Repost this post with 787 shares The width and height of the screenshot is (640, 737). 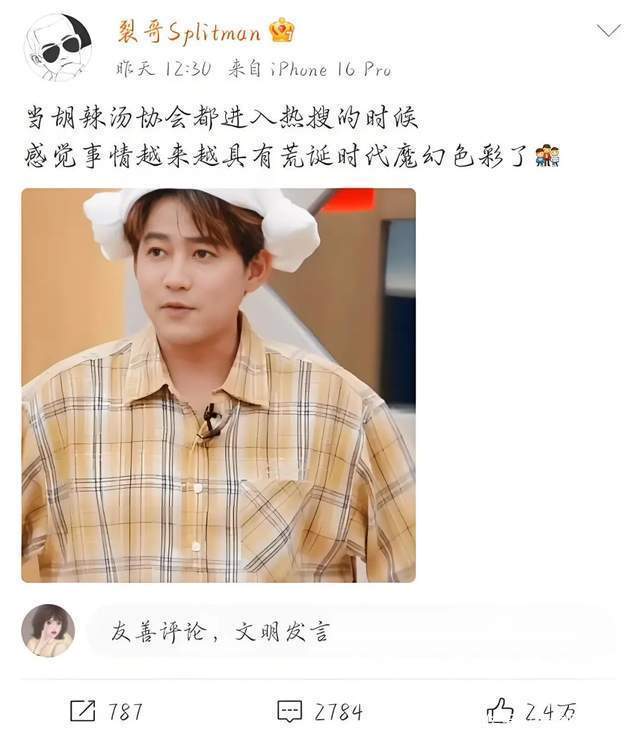[x=106, y=712]
